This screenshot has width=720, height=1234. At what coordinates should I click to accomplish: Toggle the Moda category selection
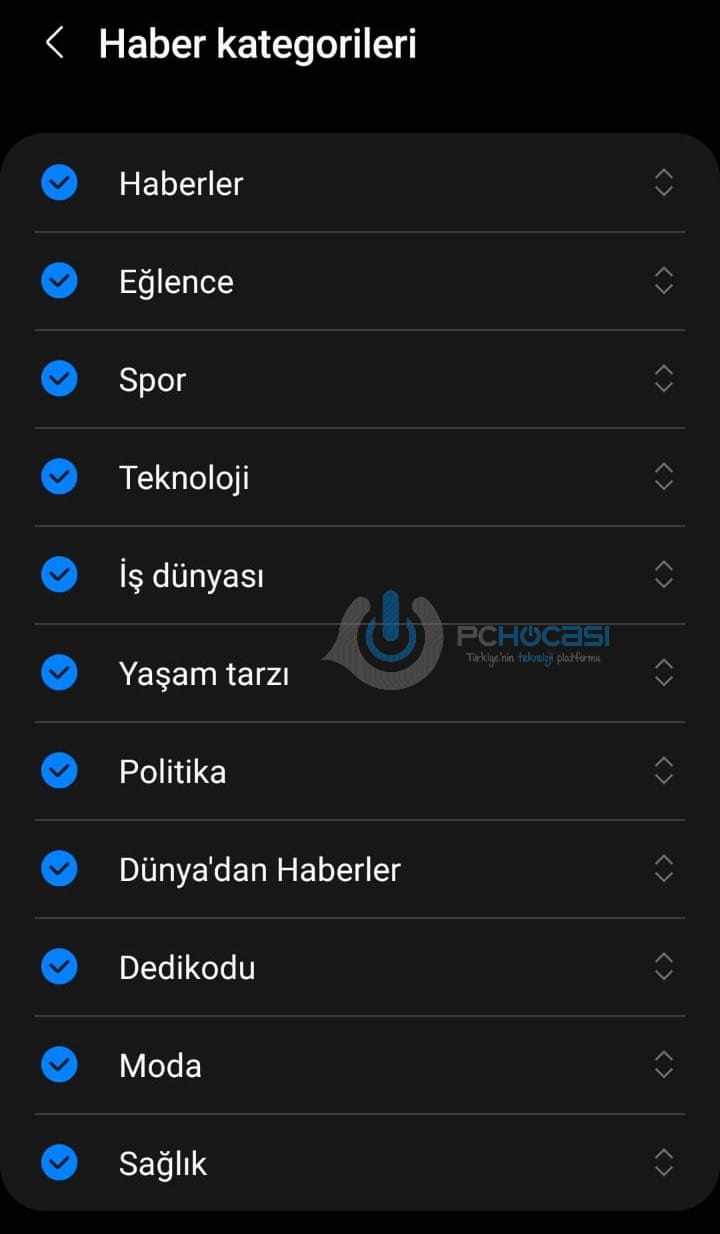58,1065
